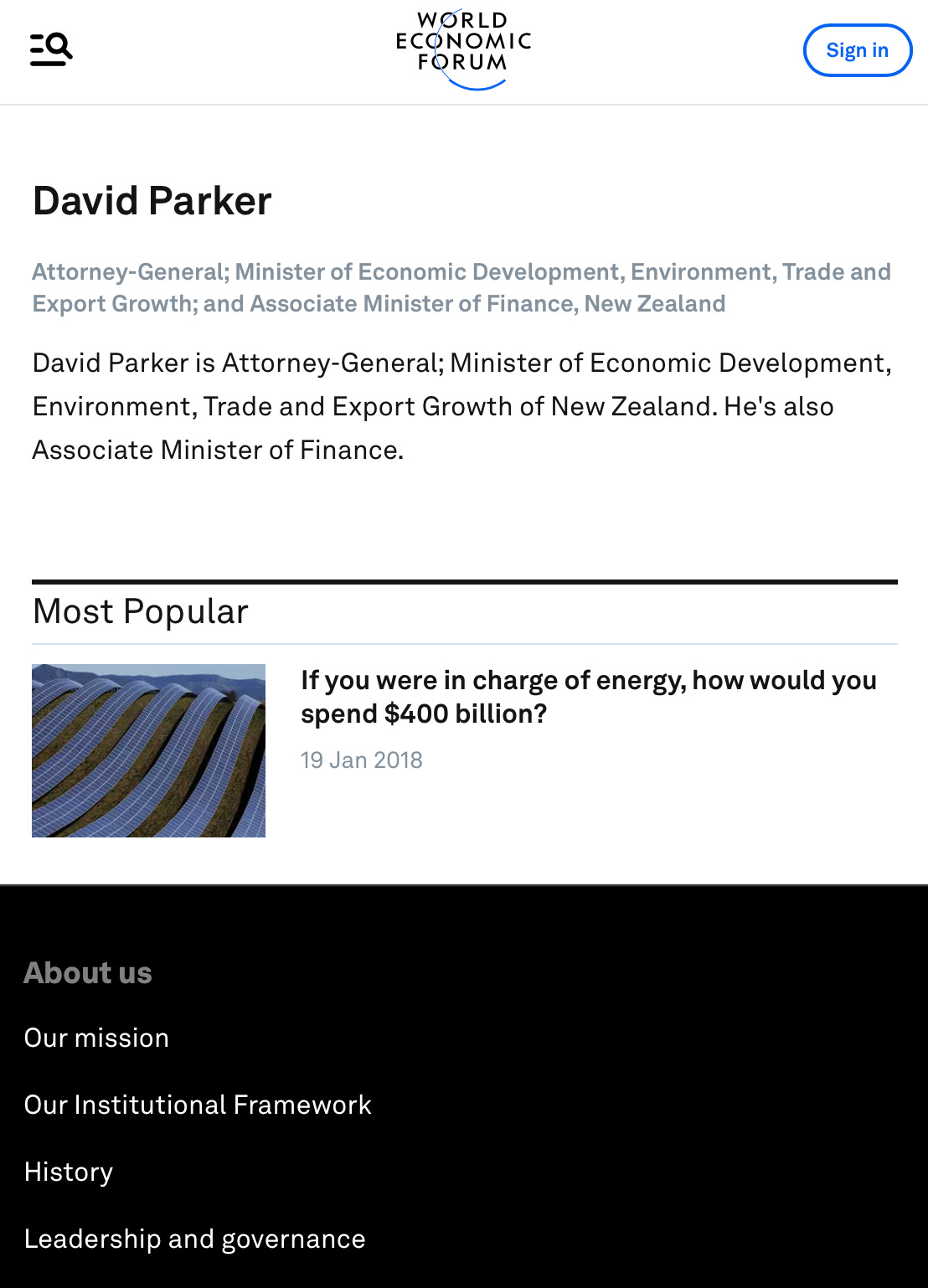Go to Leadership and governance
The image size is (928, 1288).
[x=194, y=1239]
